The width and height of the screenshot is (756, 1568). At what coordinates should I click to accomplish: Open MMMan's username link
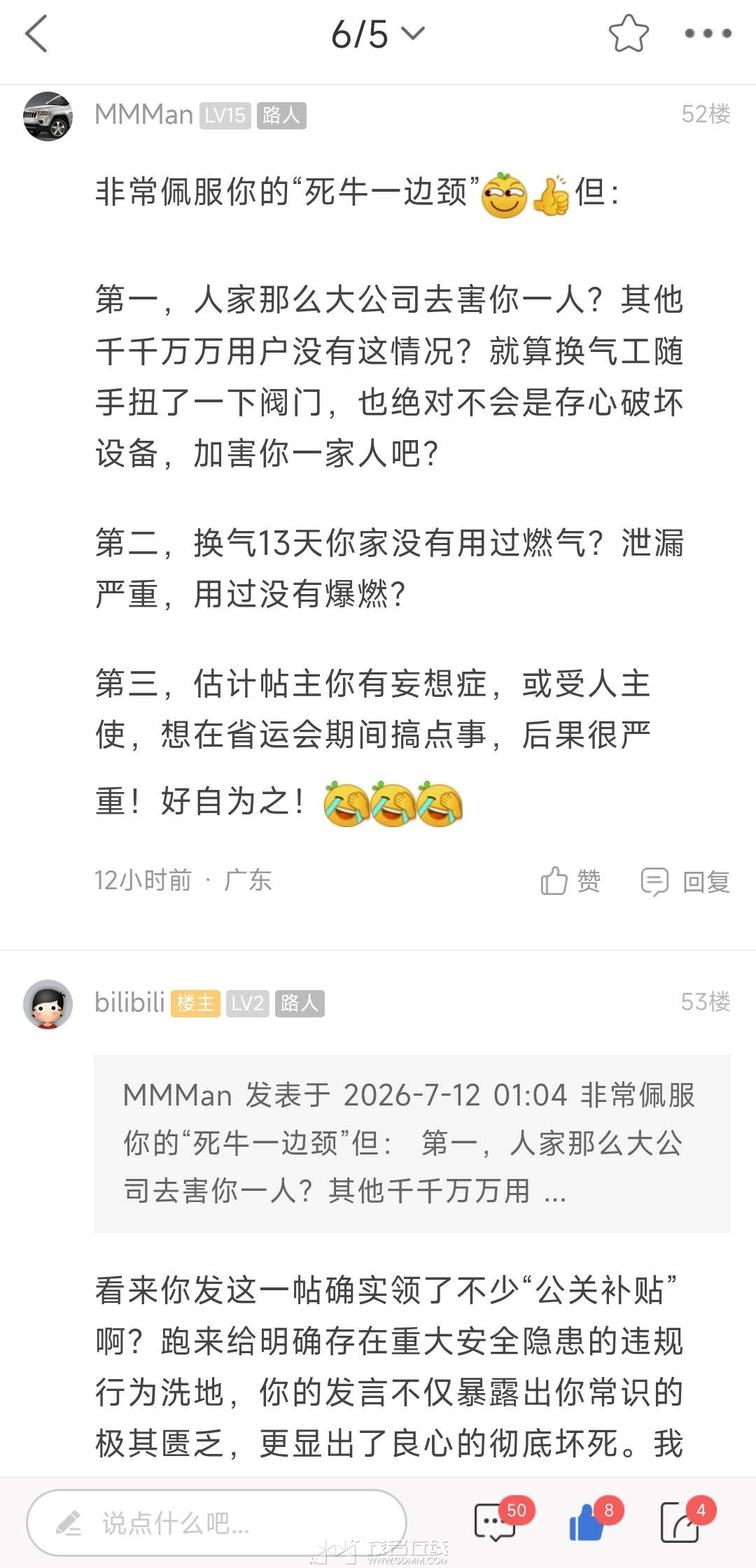click(x=143, y=115)
